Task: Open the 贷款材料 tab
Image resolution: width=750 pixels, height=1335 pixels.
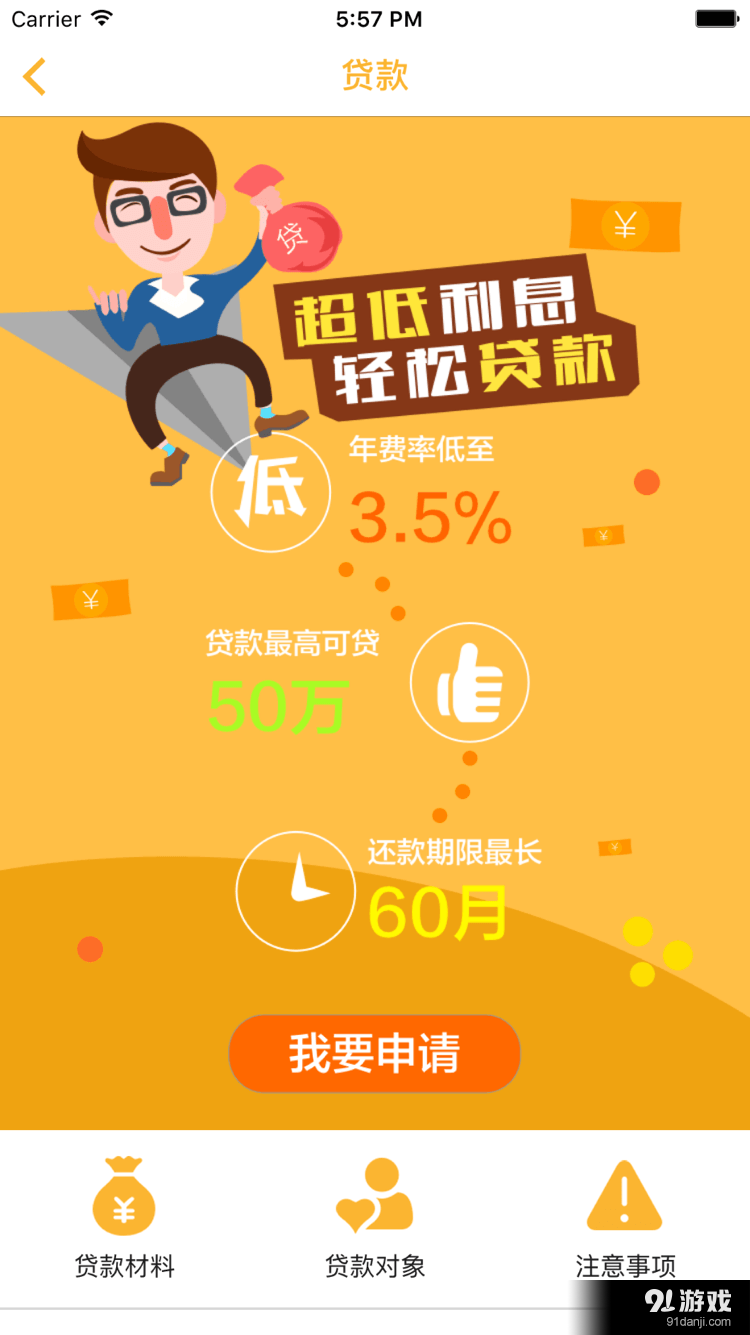Action: coord(124,1266)
